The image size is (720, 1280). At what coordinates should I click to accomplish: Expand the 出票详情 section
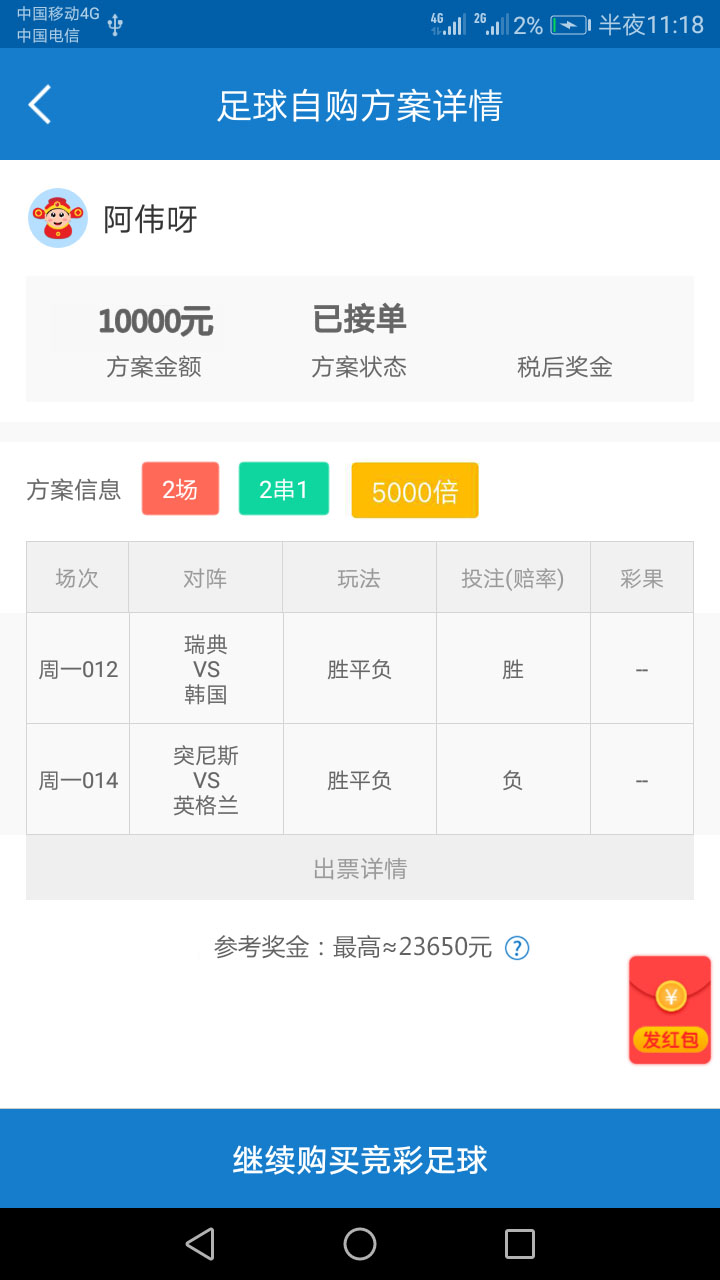(360, 868)
